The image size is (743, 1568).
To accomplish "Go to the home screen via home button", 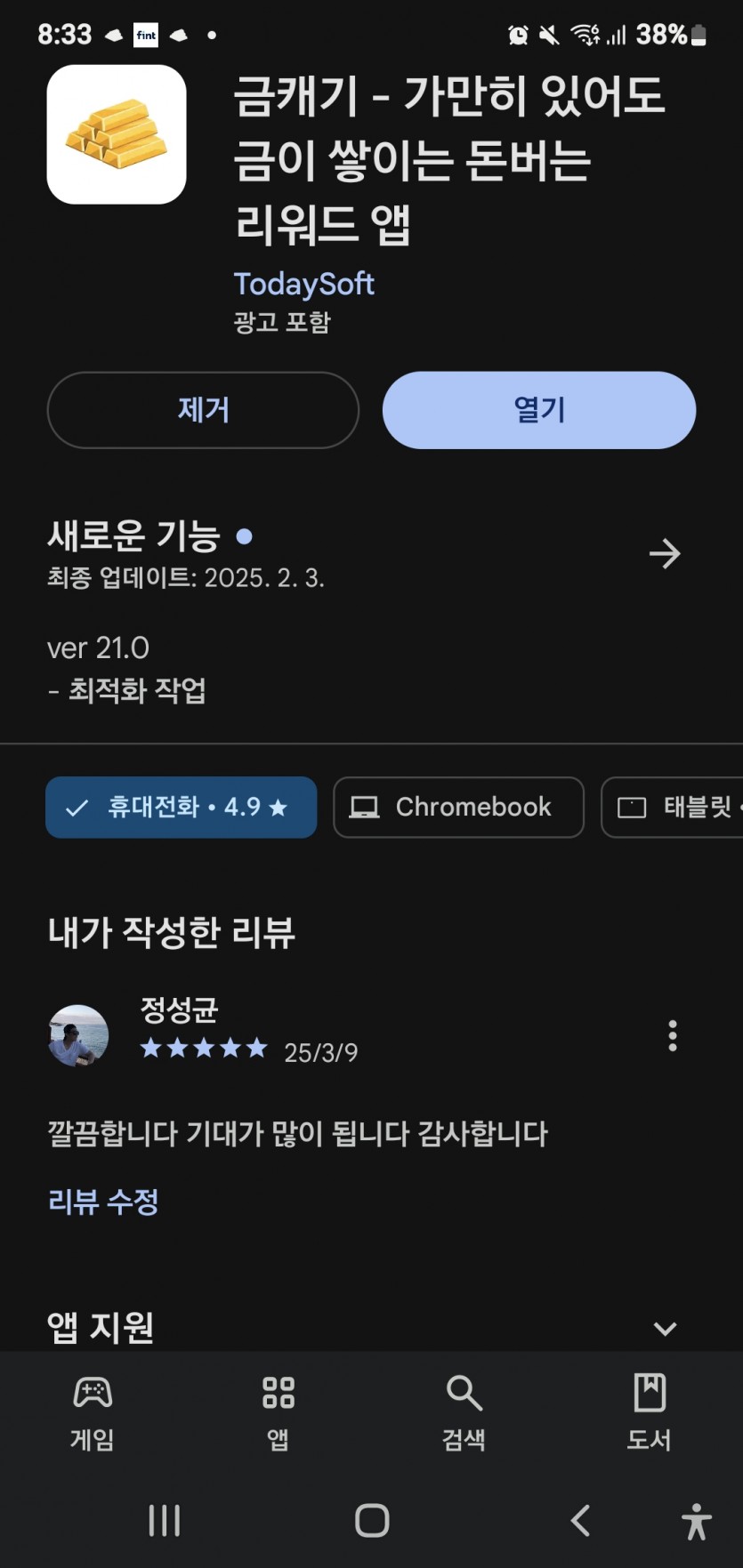I will tap(372, 1520).
